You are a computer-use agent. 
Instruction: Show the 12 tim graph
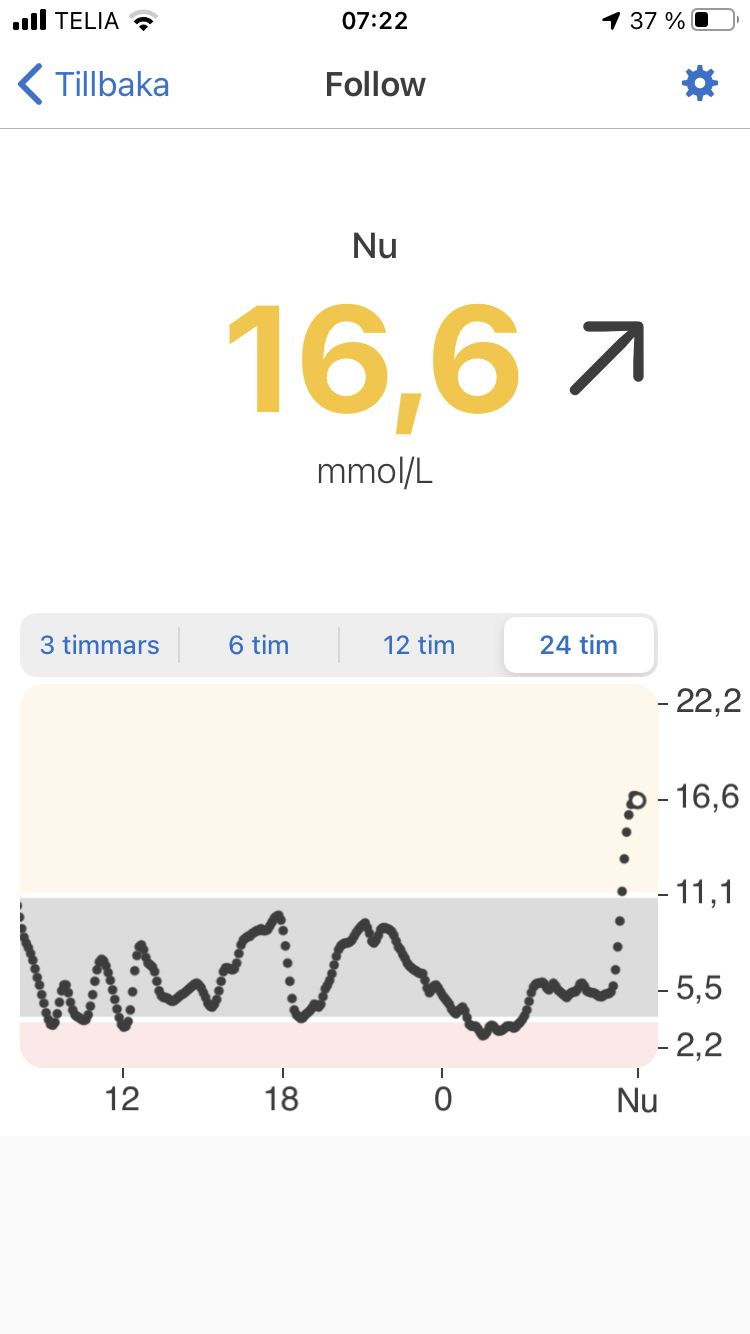pyautogui.click(x=419, y=645)
